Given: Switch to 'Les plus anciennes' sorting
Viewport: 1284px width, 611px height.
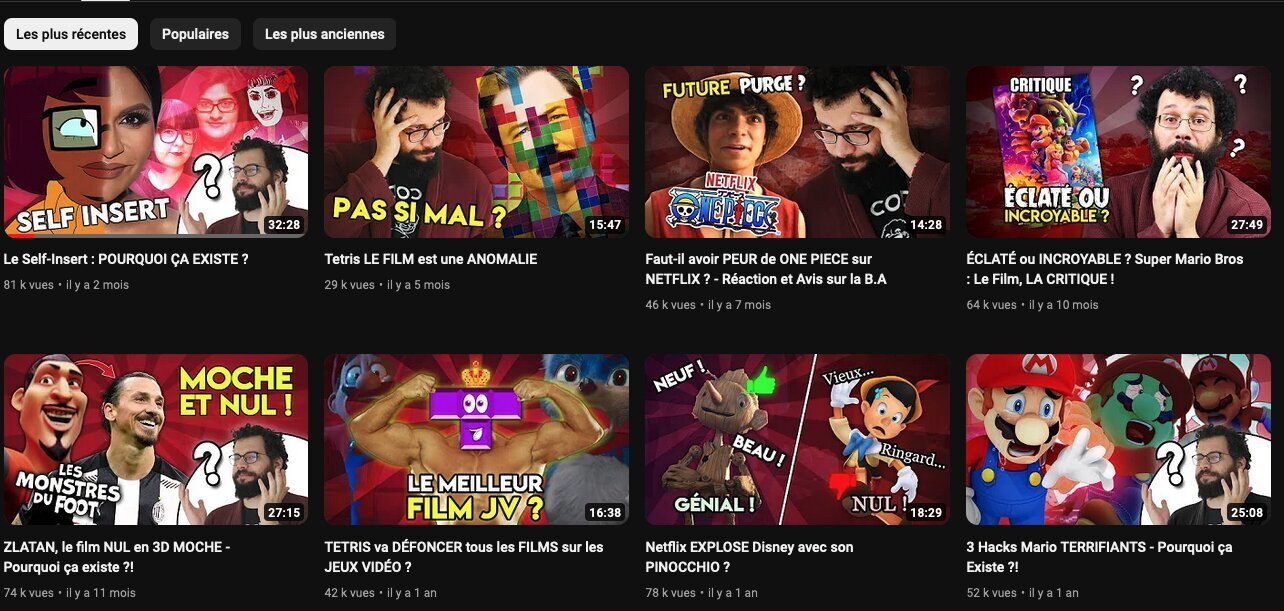Looking at the screenshot, I should [324, 34].
